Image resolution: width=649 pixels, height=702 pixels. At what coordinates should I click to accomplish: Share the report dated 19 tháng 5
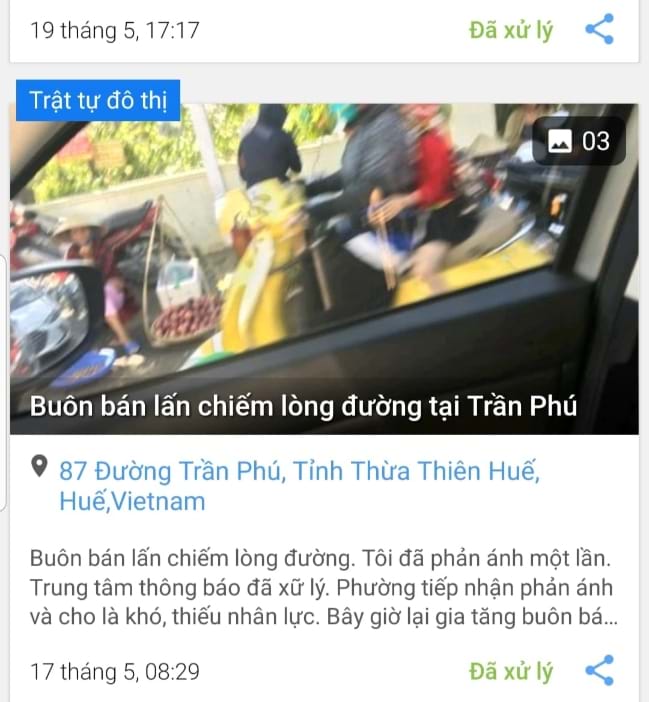coord(598,30)
